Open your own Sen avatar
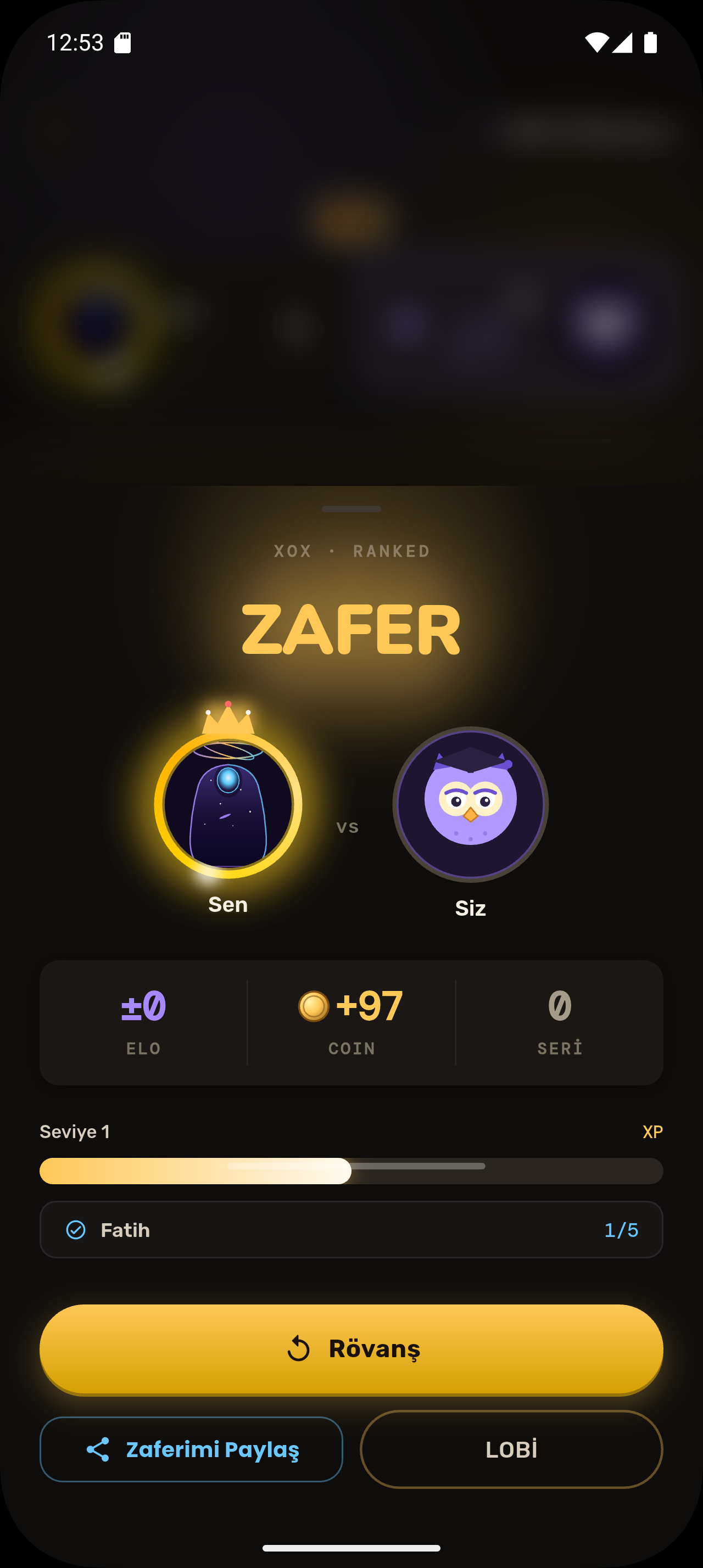Image resolution: width=703 pixels, height=1568 pixels. pos(228,804)
